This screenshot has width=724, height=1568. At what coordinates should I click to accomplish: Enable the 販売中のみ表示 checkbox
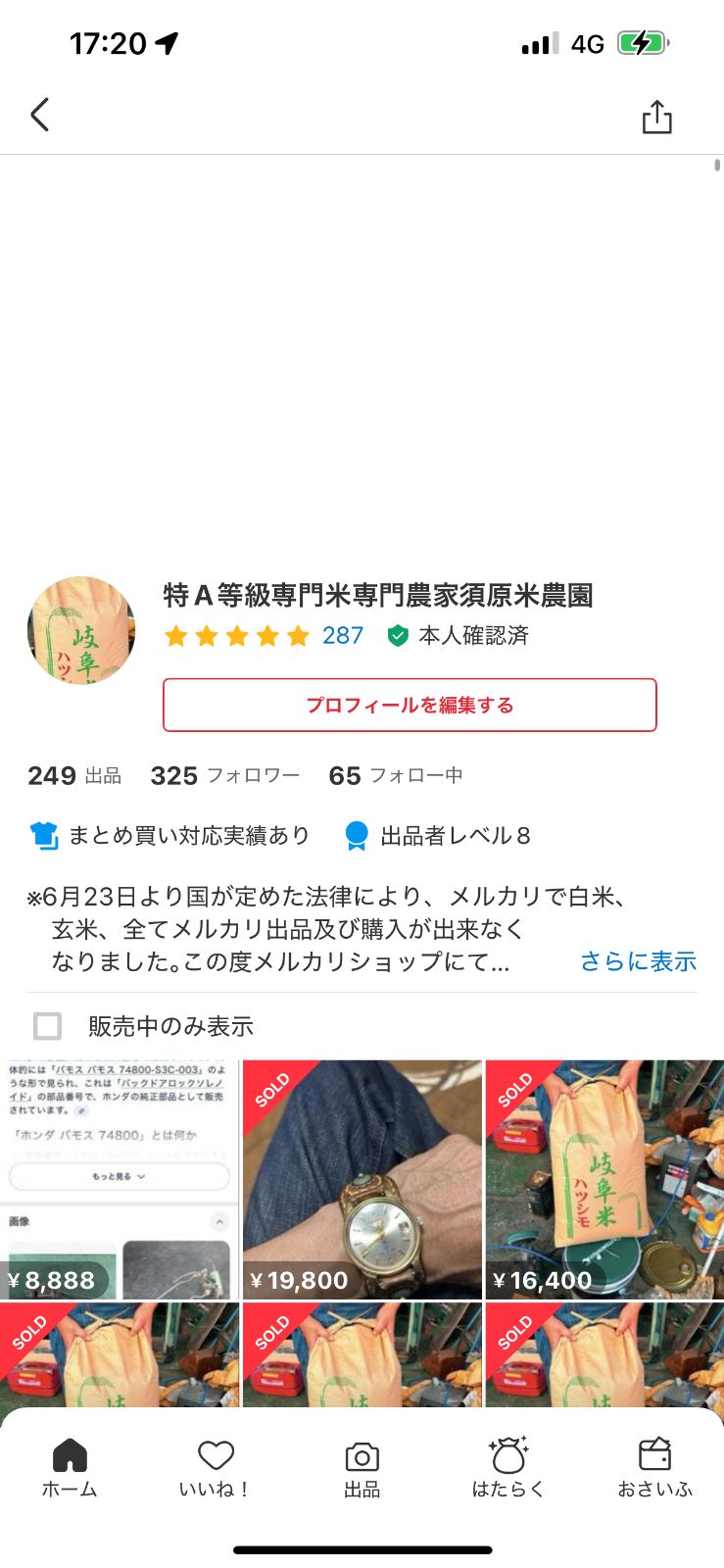(46, 1026)
